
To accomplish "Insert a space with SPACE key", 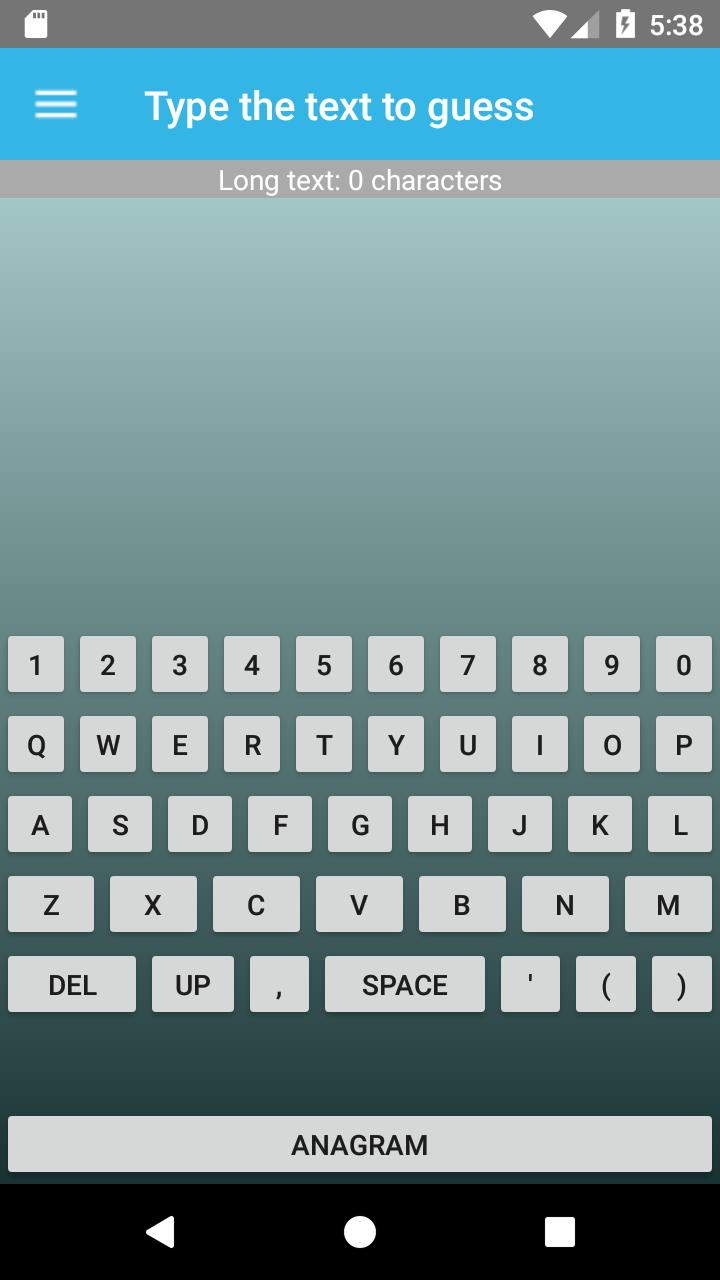I will pyautogui.click(x=404, y=984).
